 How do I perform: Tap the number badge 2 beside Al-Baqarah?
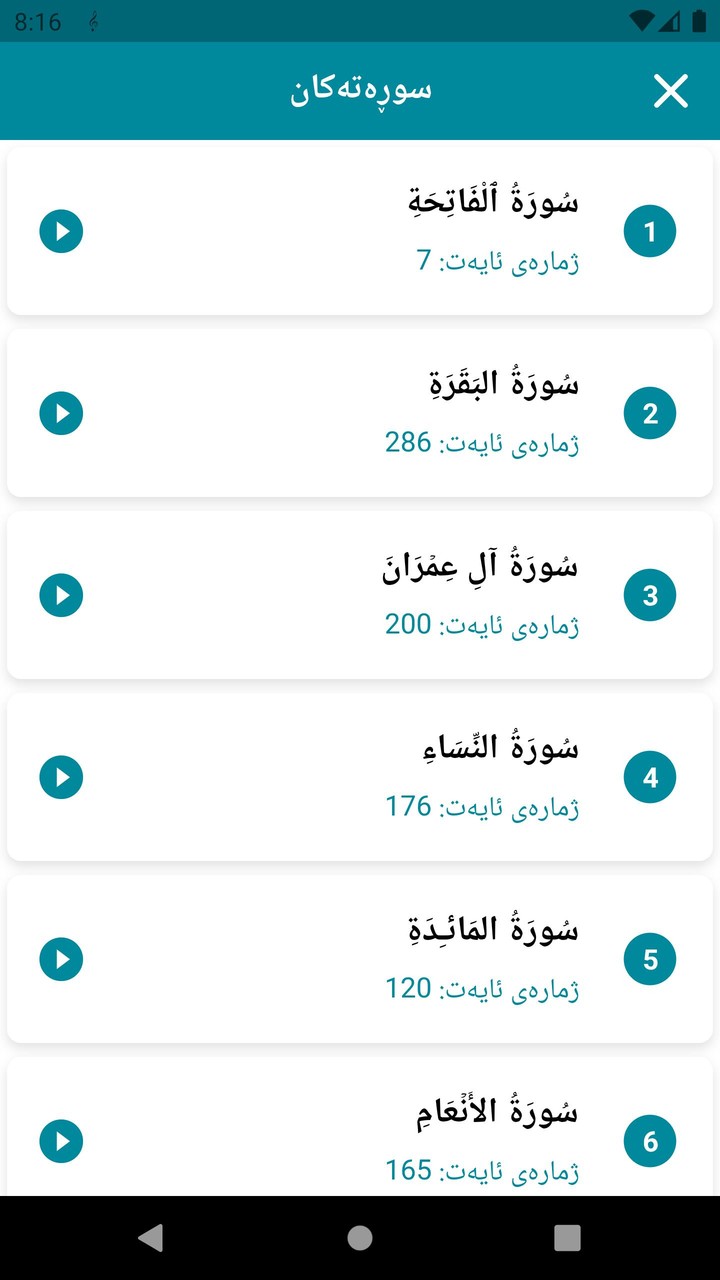(x=650, y=412)
